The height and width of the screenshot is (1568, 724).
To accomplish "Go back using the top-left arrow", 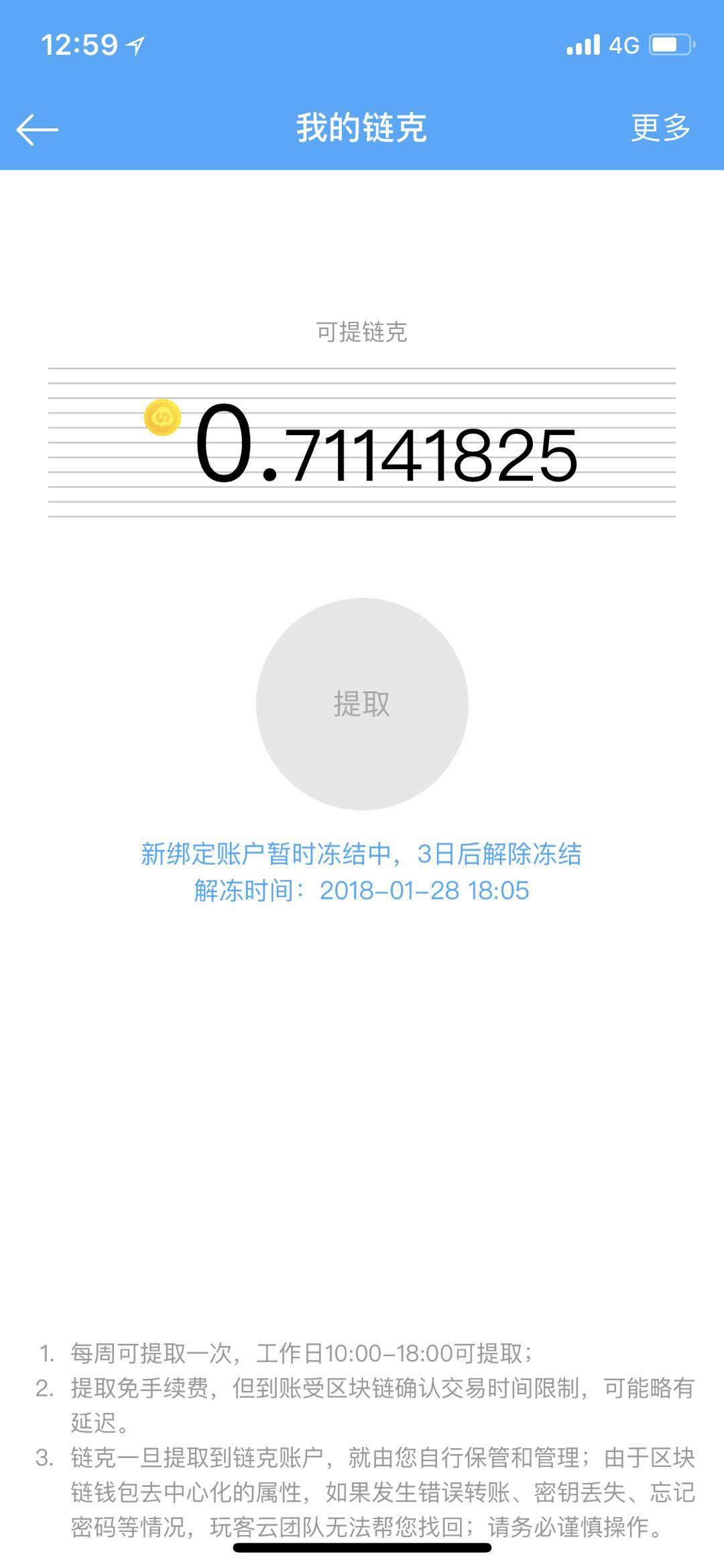I will click(38, 129).
